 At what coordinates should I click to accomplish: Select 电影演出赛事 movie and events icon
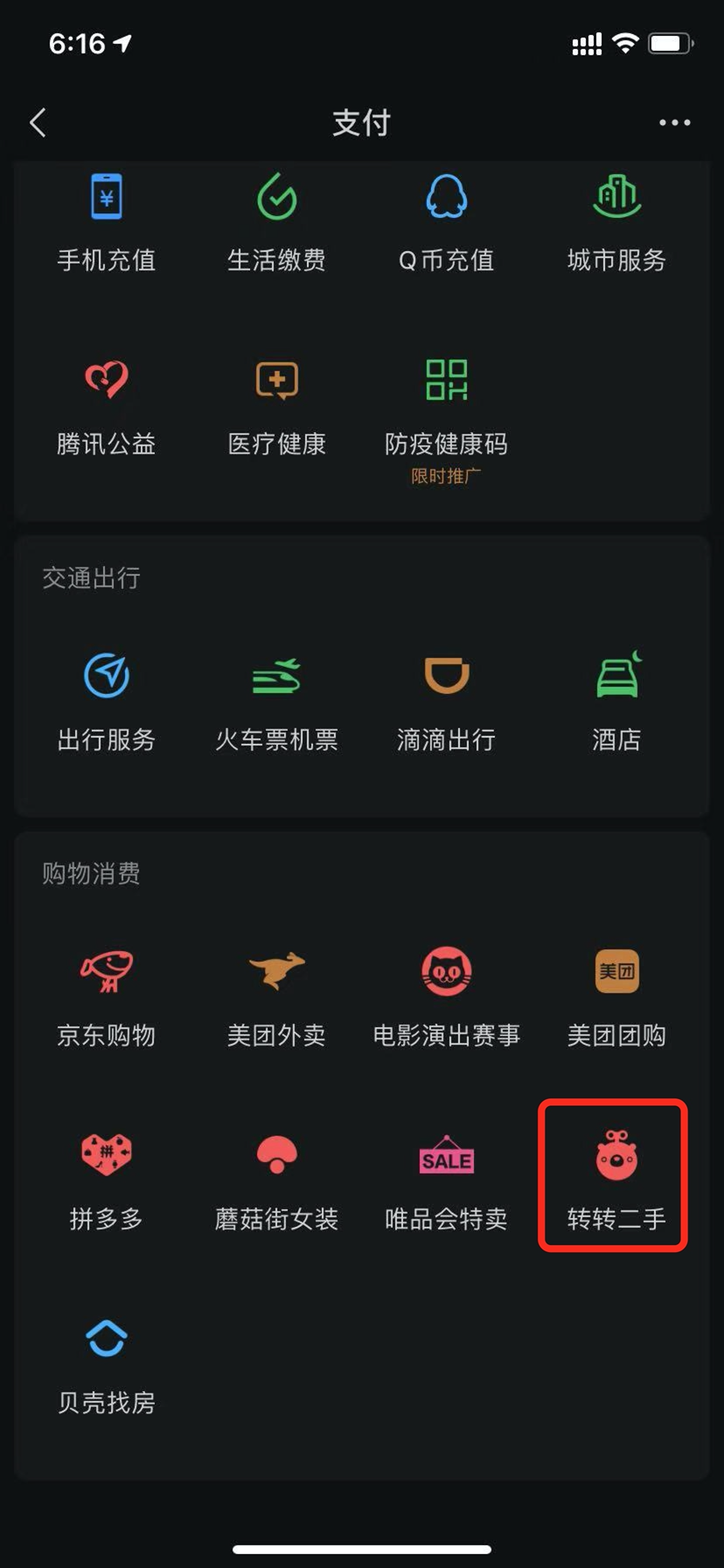(447, 997)
